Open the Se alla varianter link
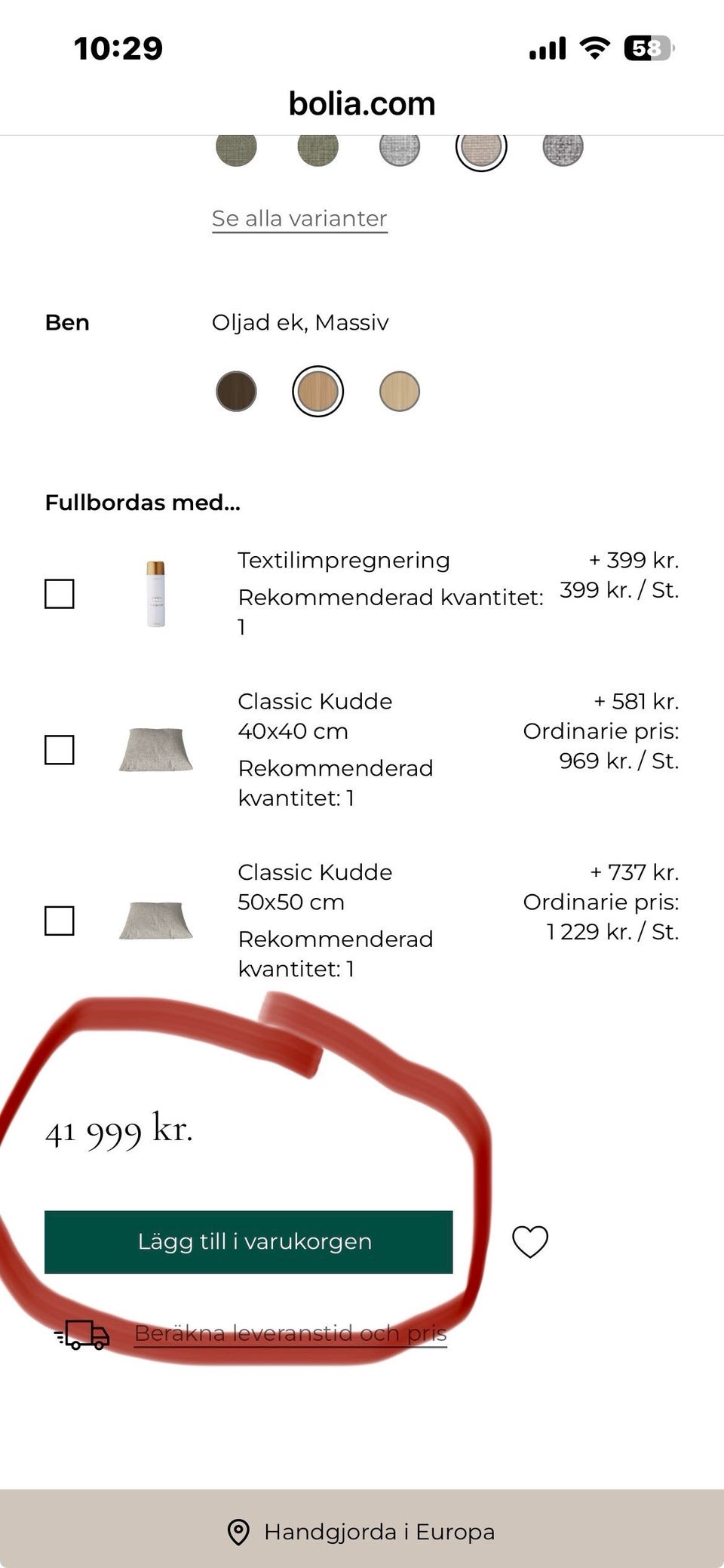 pos(299,218)
